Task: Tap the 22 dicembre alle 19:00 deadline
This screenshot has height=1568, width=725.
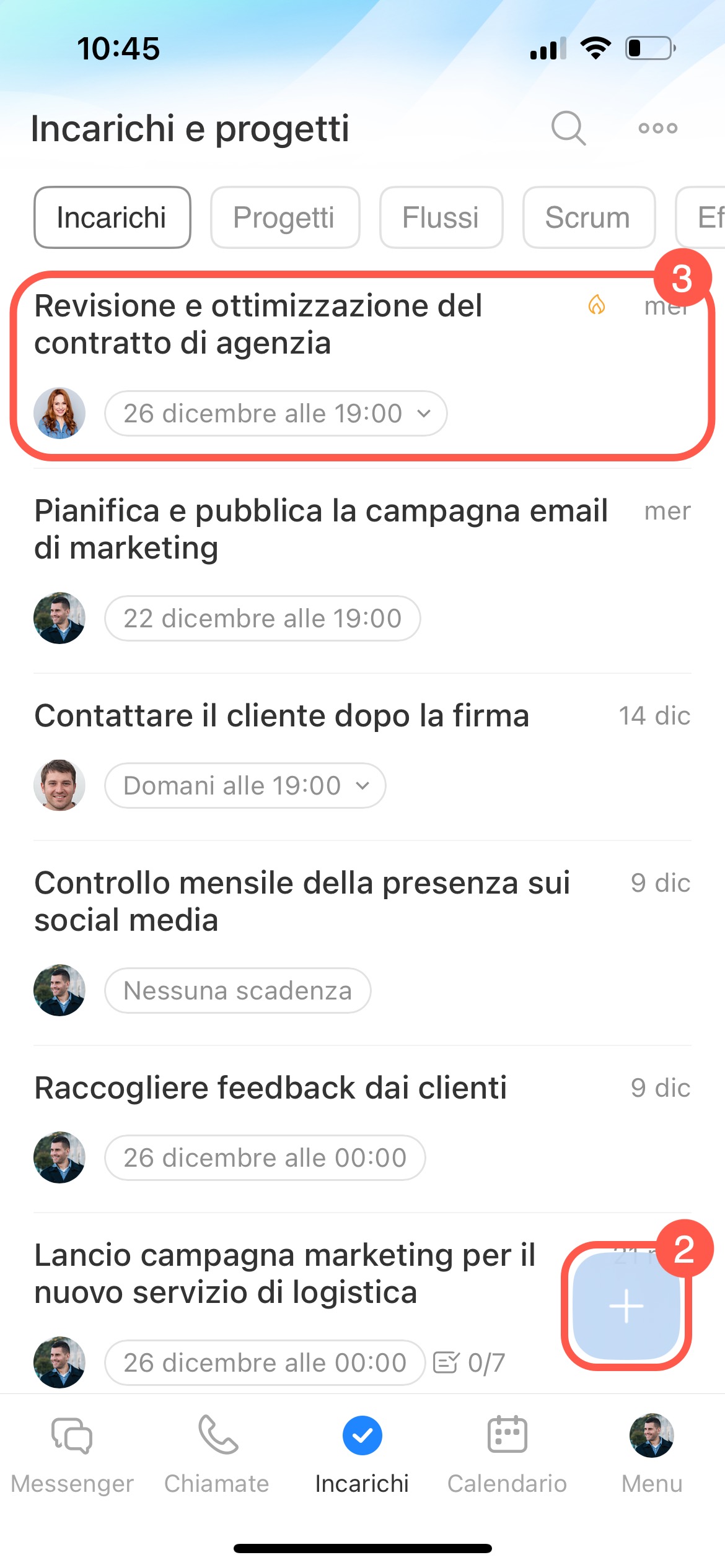Action: 263,618
